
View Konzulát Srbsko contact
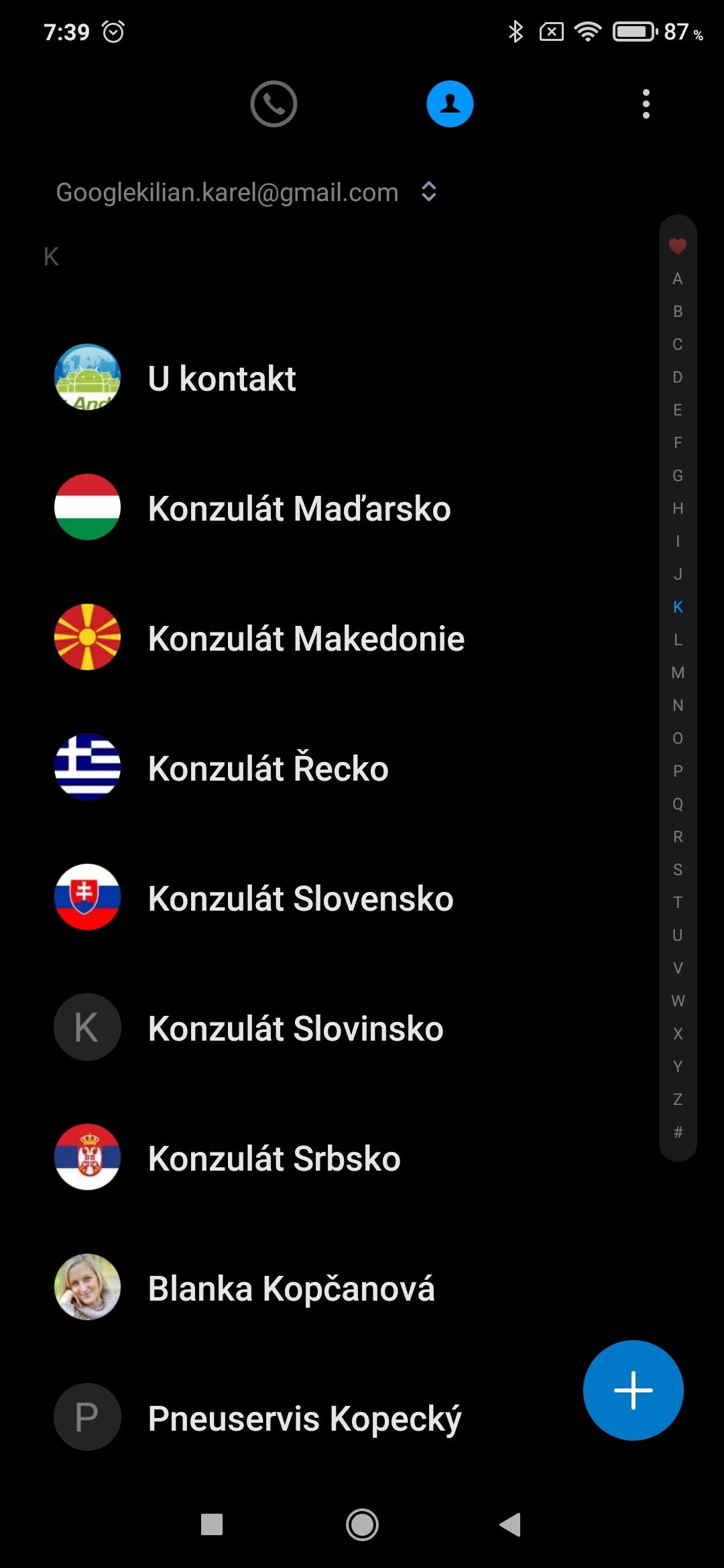(x=274, y=1159)
